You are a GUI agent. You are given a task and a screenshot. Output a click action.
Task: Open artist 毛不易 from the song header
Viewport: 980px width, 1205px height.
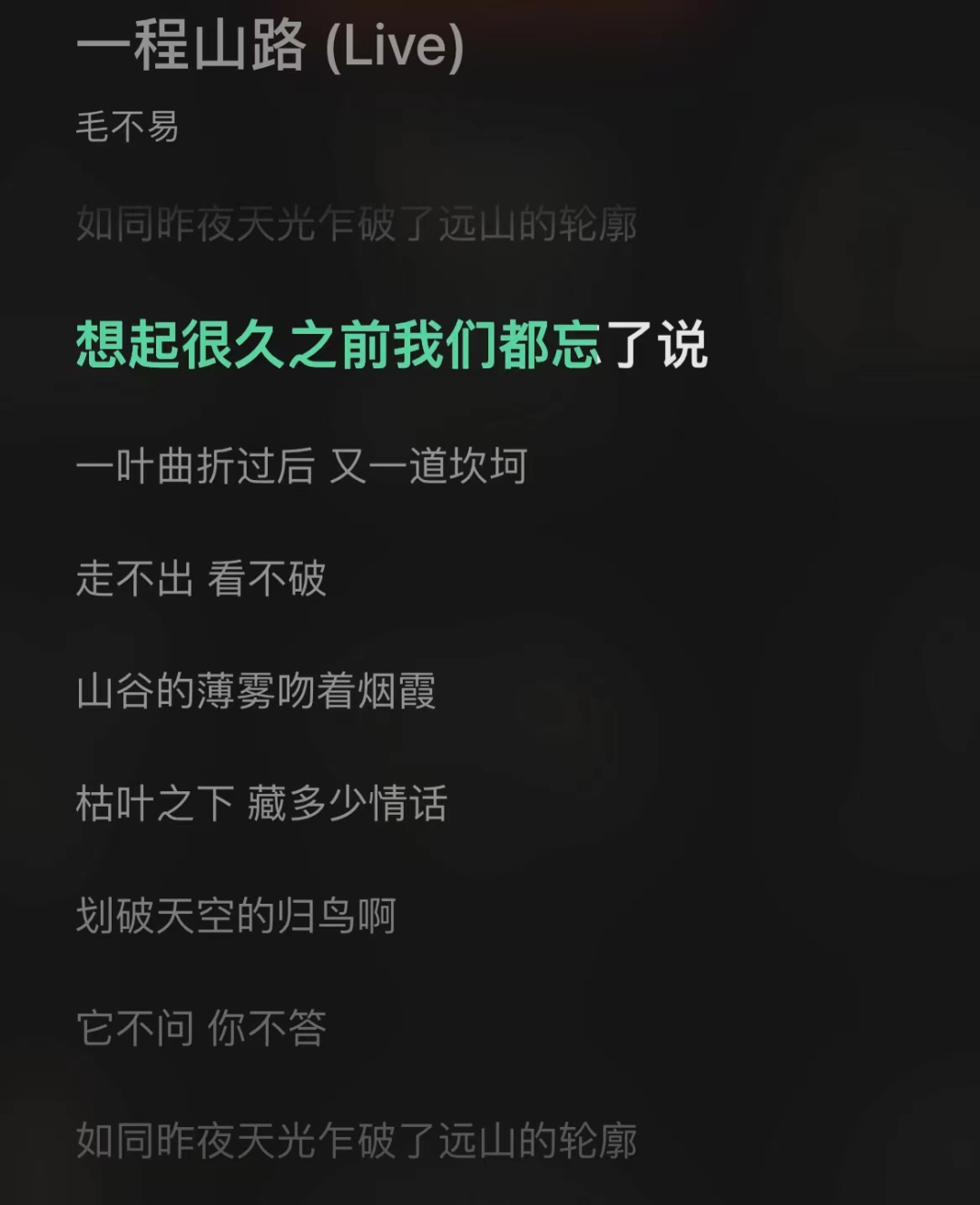pos(127,127)
